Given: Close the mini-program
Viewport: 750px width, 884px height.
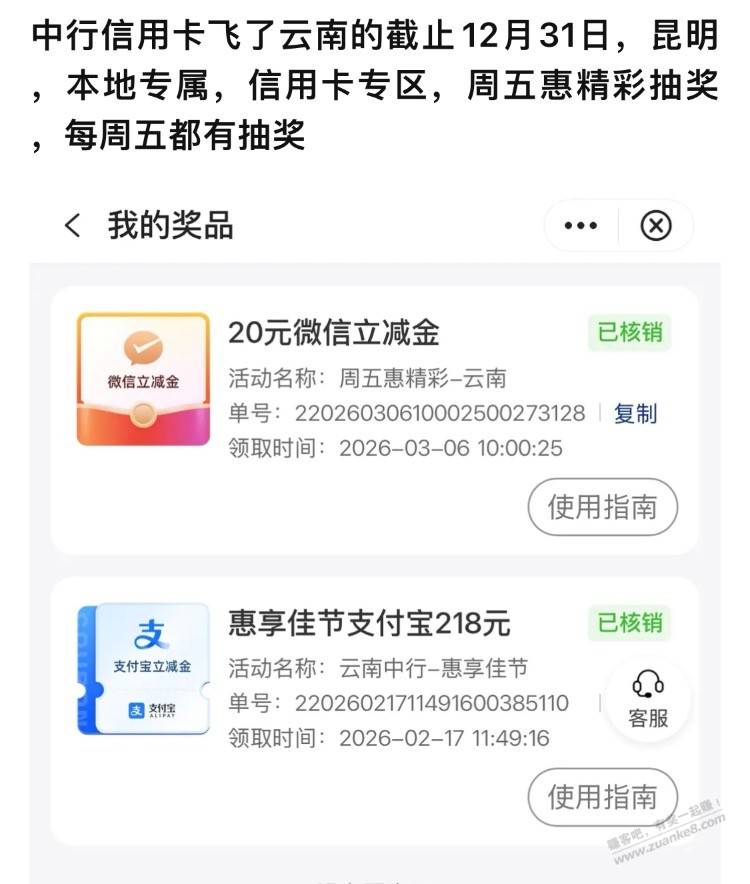Looking at the screenshot, I should (656, 226).
